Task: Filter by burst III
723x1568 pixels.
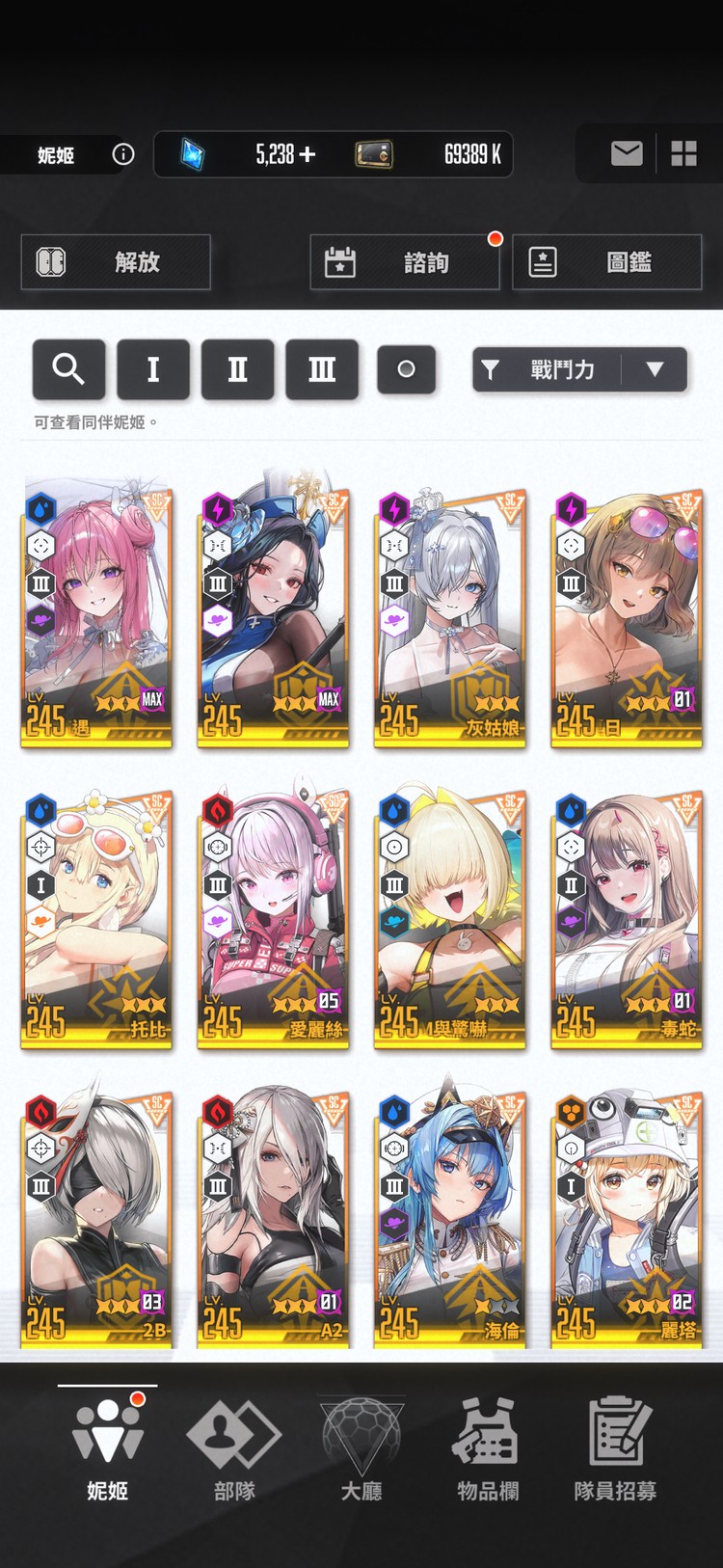Action: pos(322,369)
